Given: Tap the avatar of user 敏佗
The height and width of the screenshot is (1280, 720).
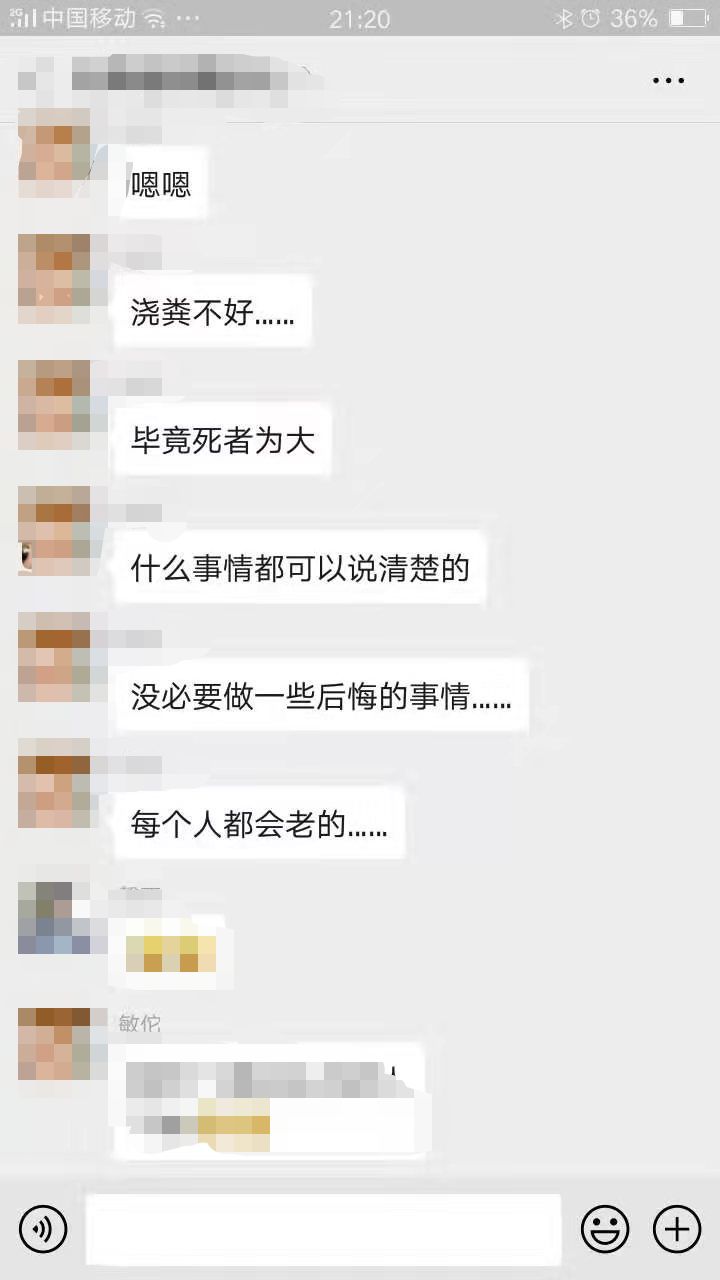Looking at the screenshot, I should tap(54, 1045).
